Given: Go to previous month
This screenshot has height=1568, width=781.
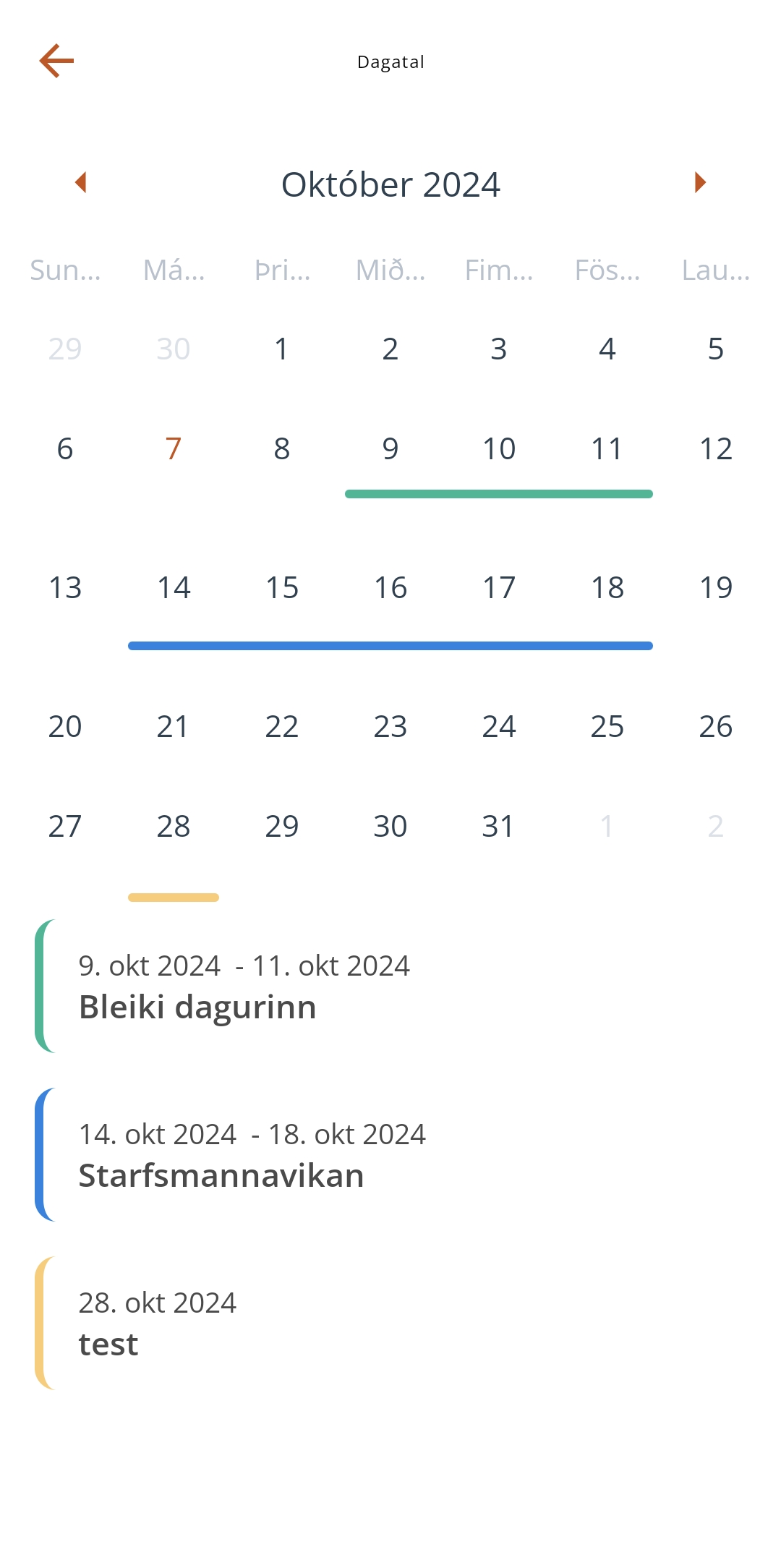Looking at the screenshot, I should pyautogui.click(x=80, y=182).
